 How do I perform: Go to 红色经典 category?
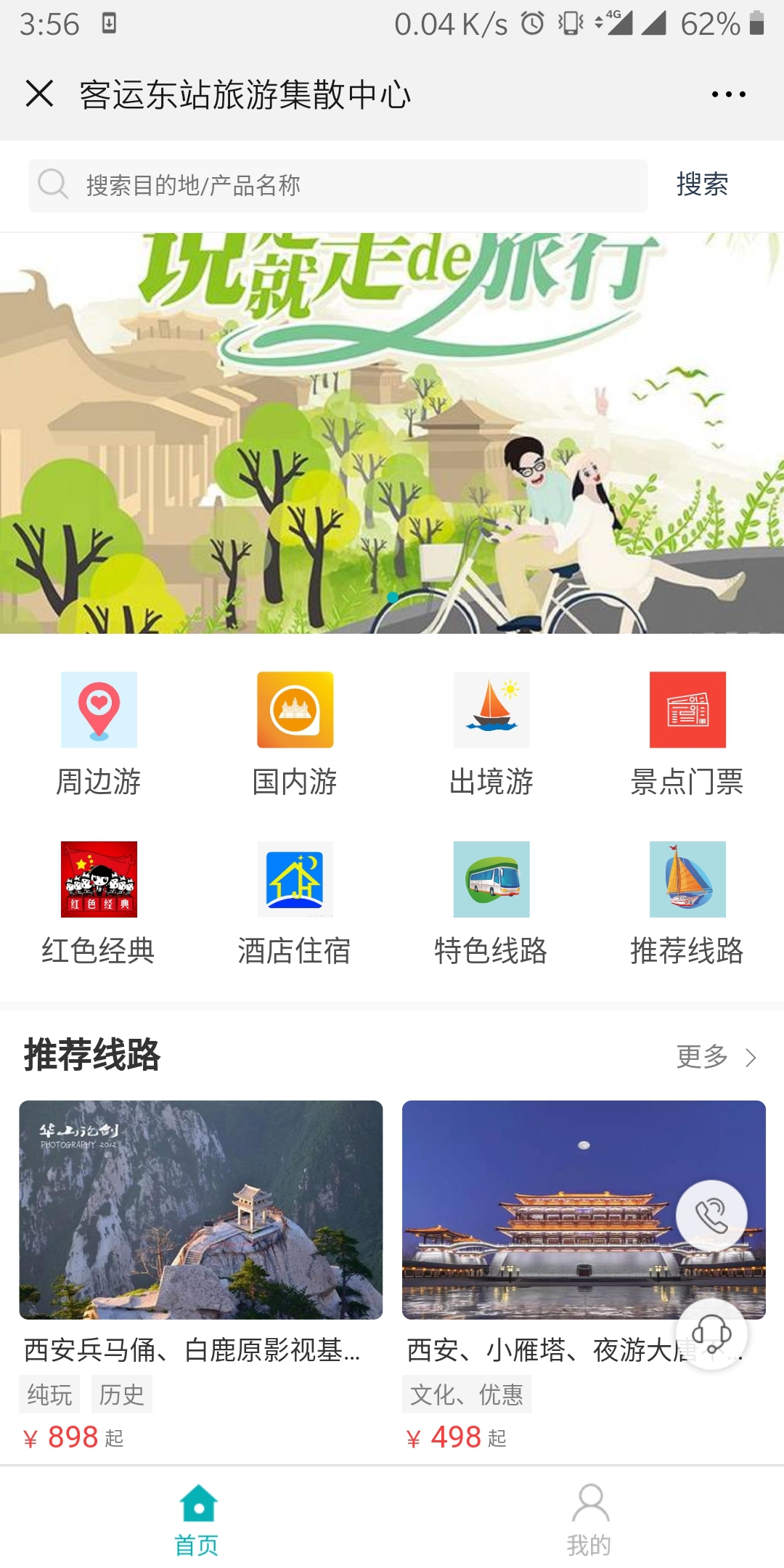click(x=99, y=902)
